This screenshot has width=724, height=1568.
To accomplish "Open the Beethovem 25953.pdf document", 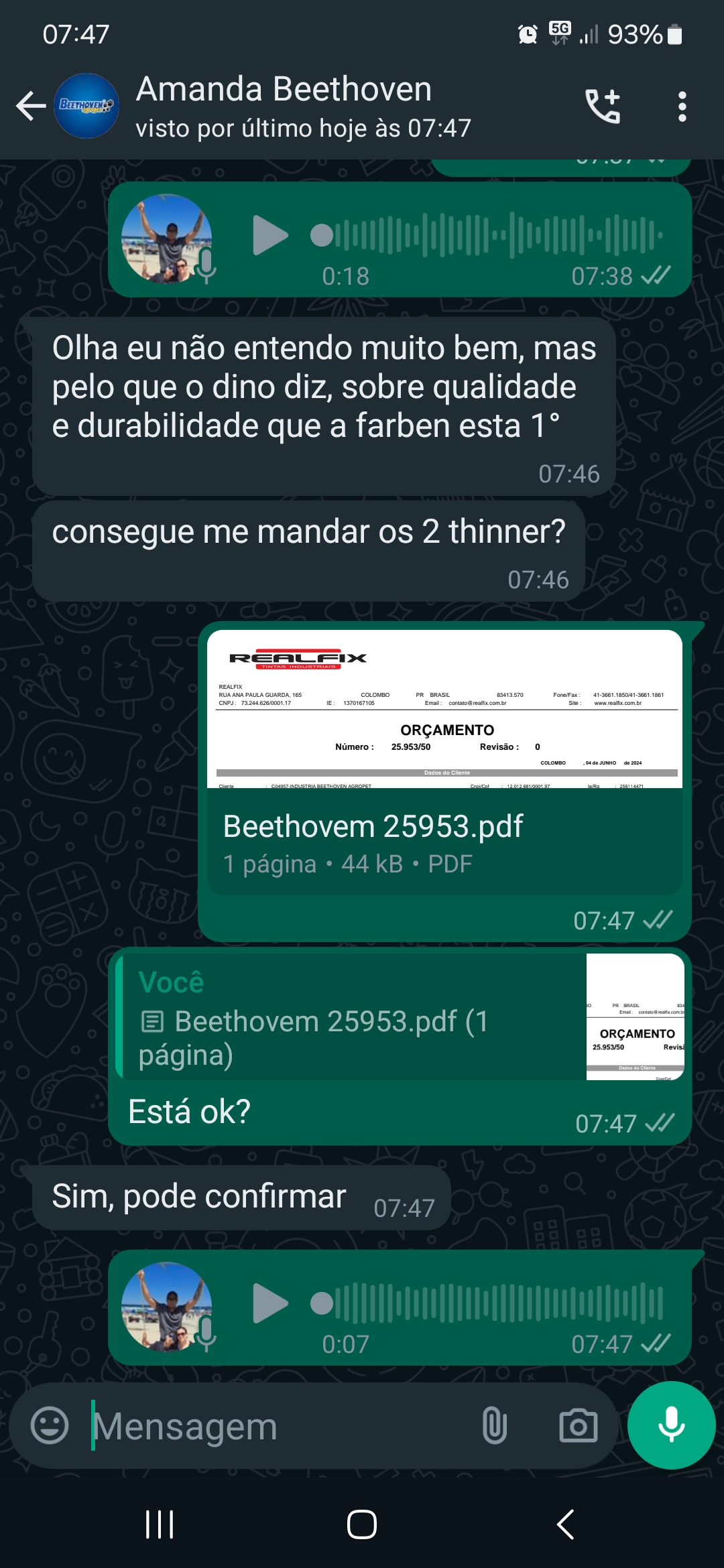I will click(444, 761).
